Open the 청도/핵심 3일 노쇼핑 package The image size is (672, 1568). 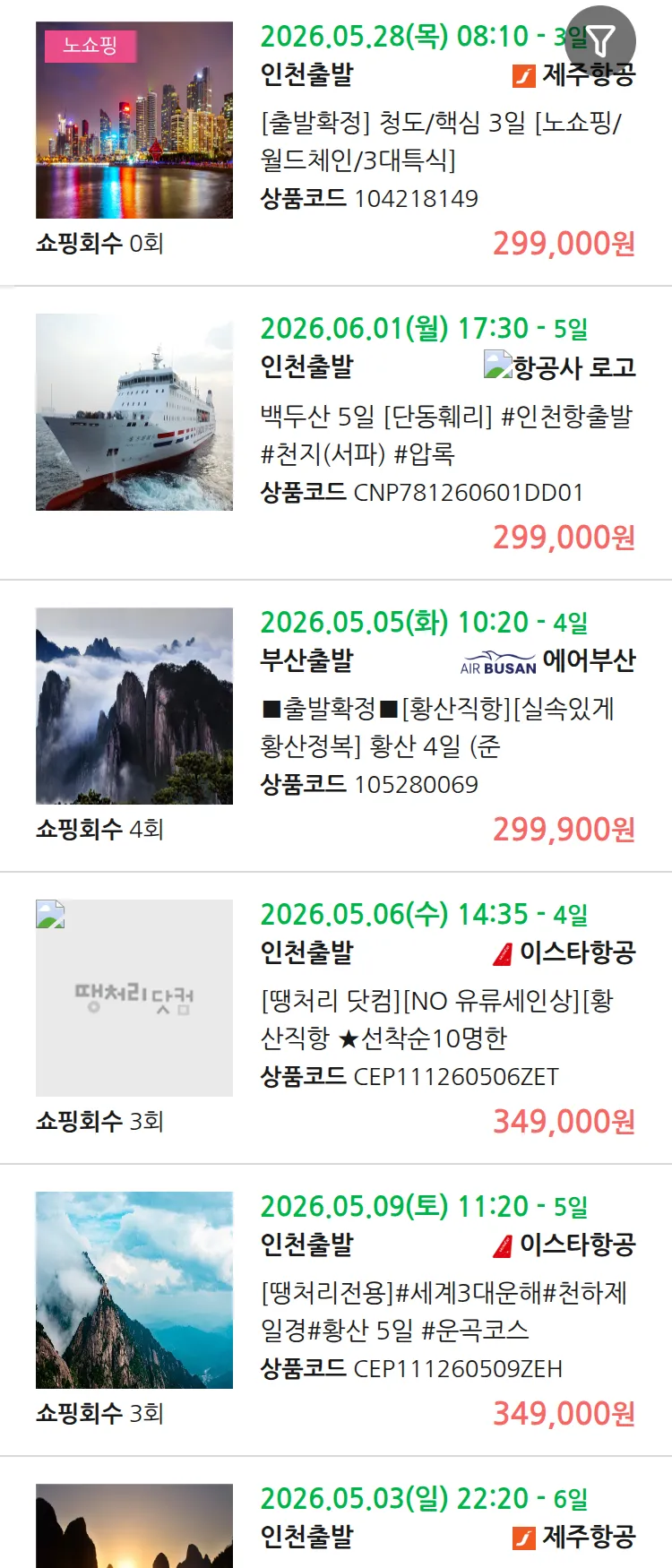439,141
